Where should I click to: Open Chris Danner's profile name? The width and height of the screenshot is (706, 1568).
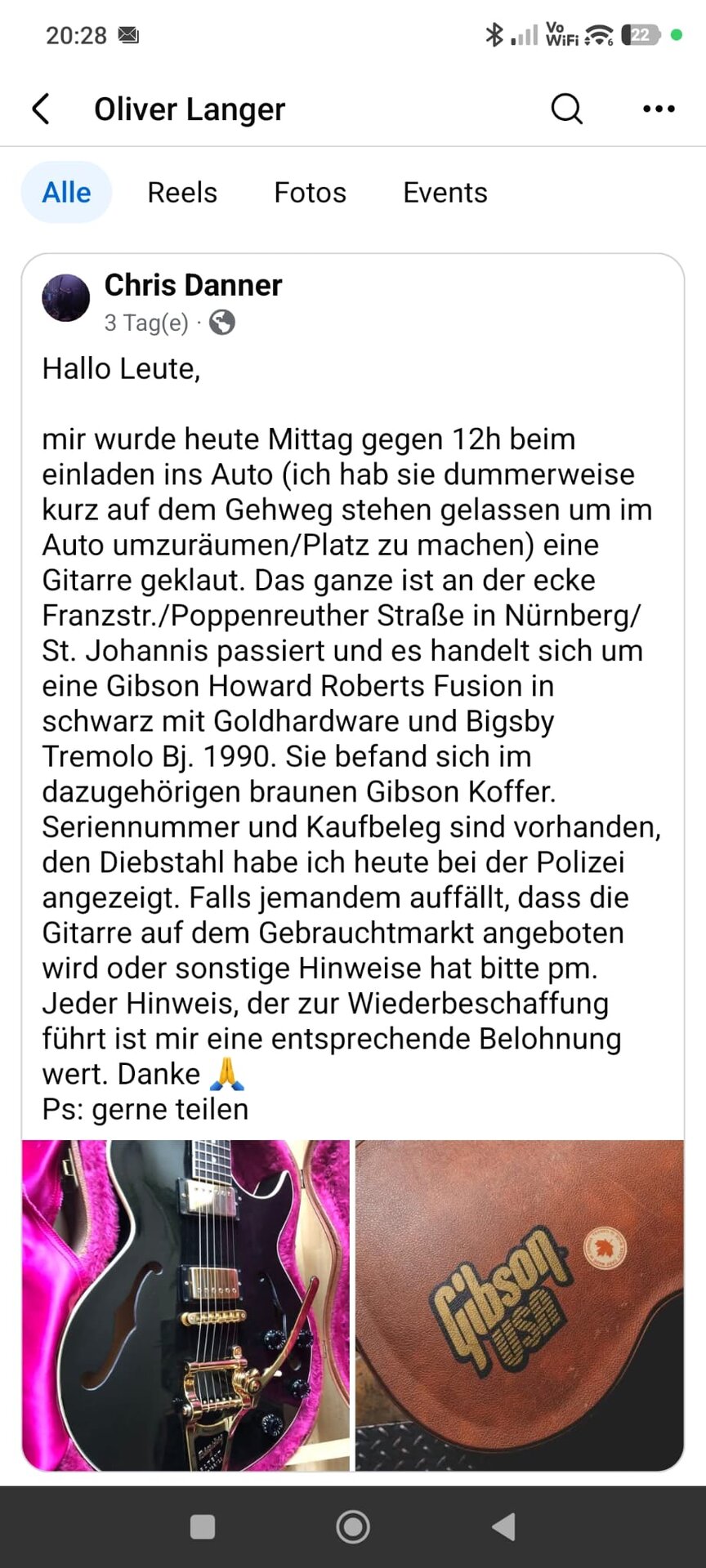coord(193,285)
